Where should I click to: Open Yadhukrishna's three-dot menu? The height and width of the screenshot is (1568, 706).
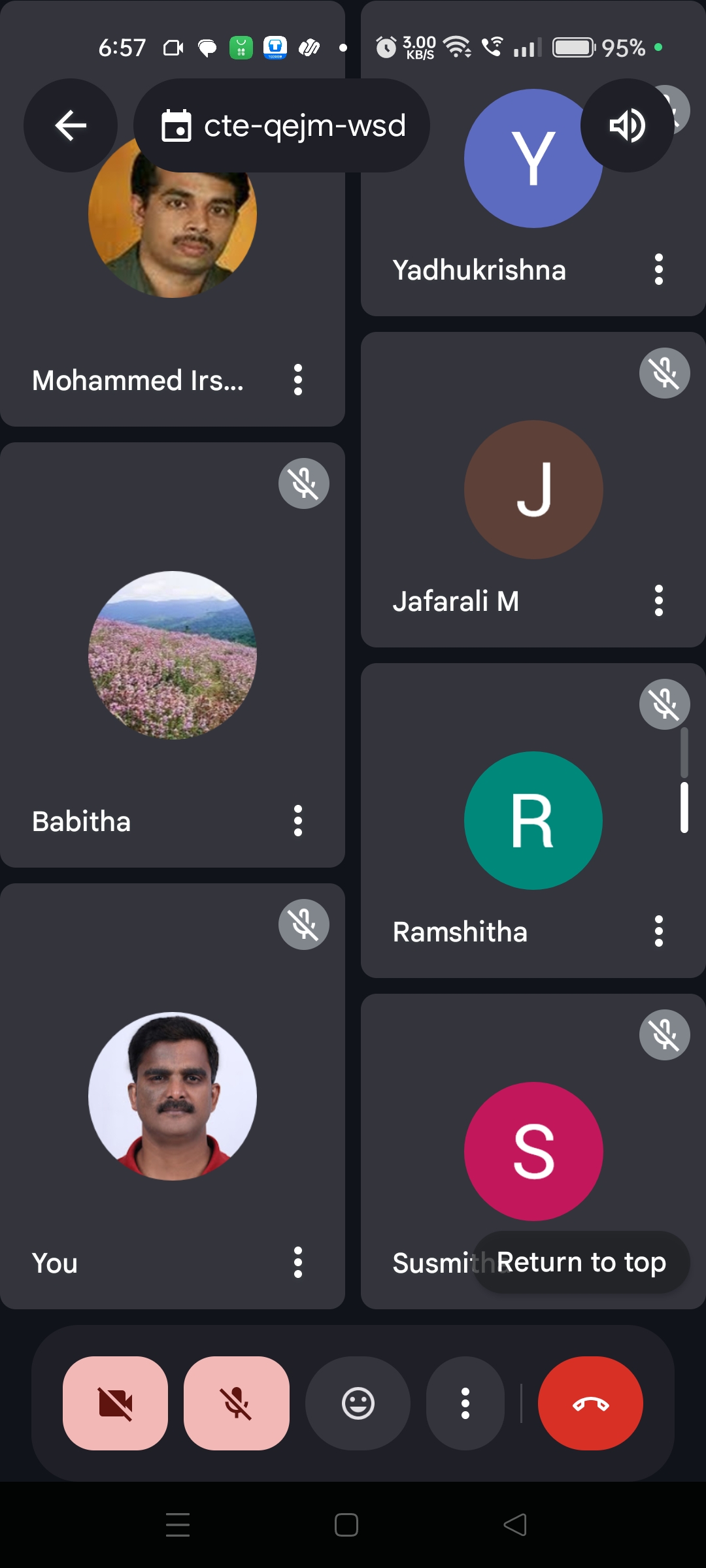658,270
